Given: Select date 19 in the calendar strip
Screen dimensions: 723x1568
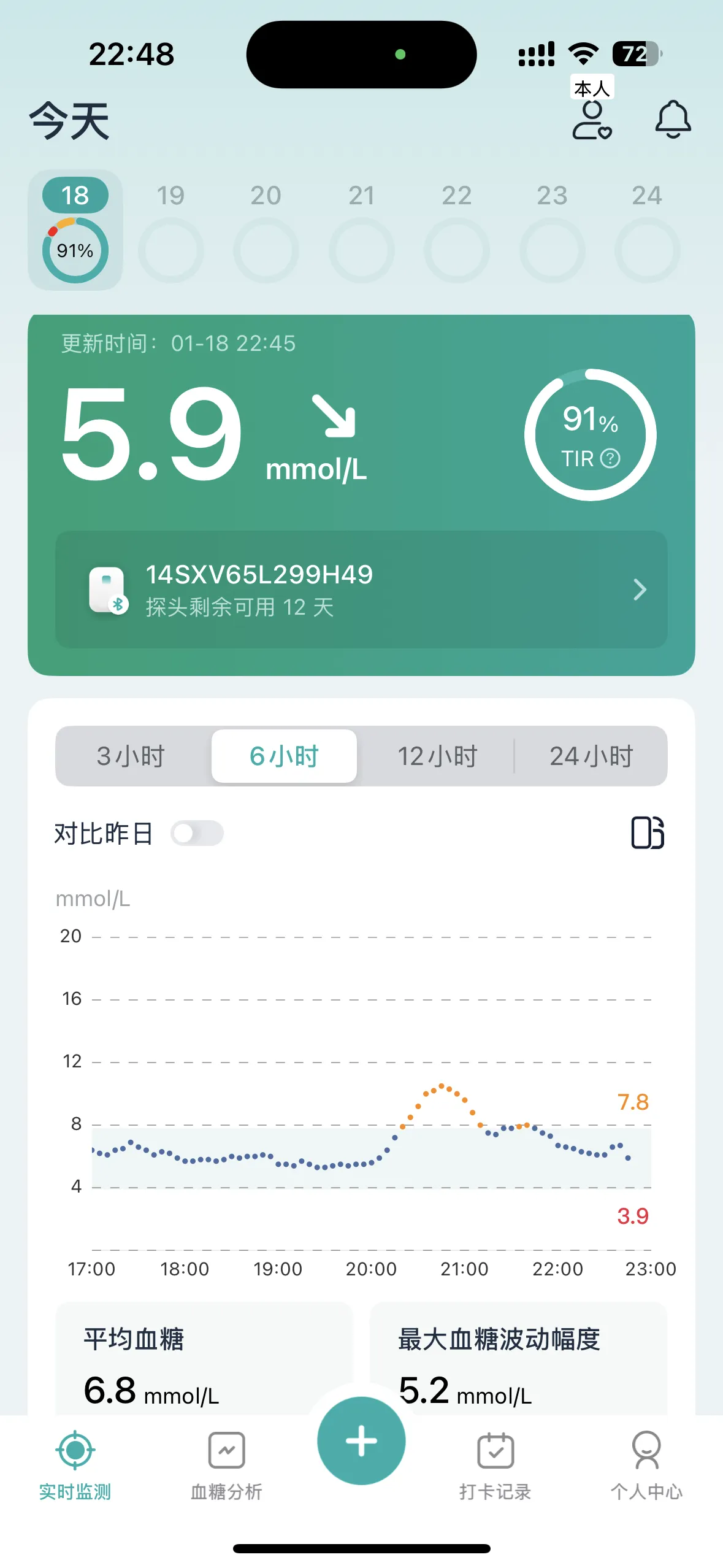Looking at the screenshot, I should (x=170, y=230).
